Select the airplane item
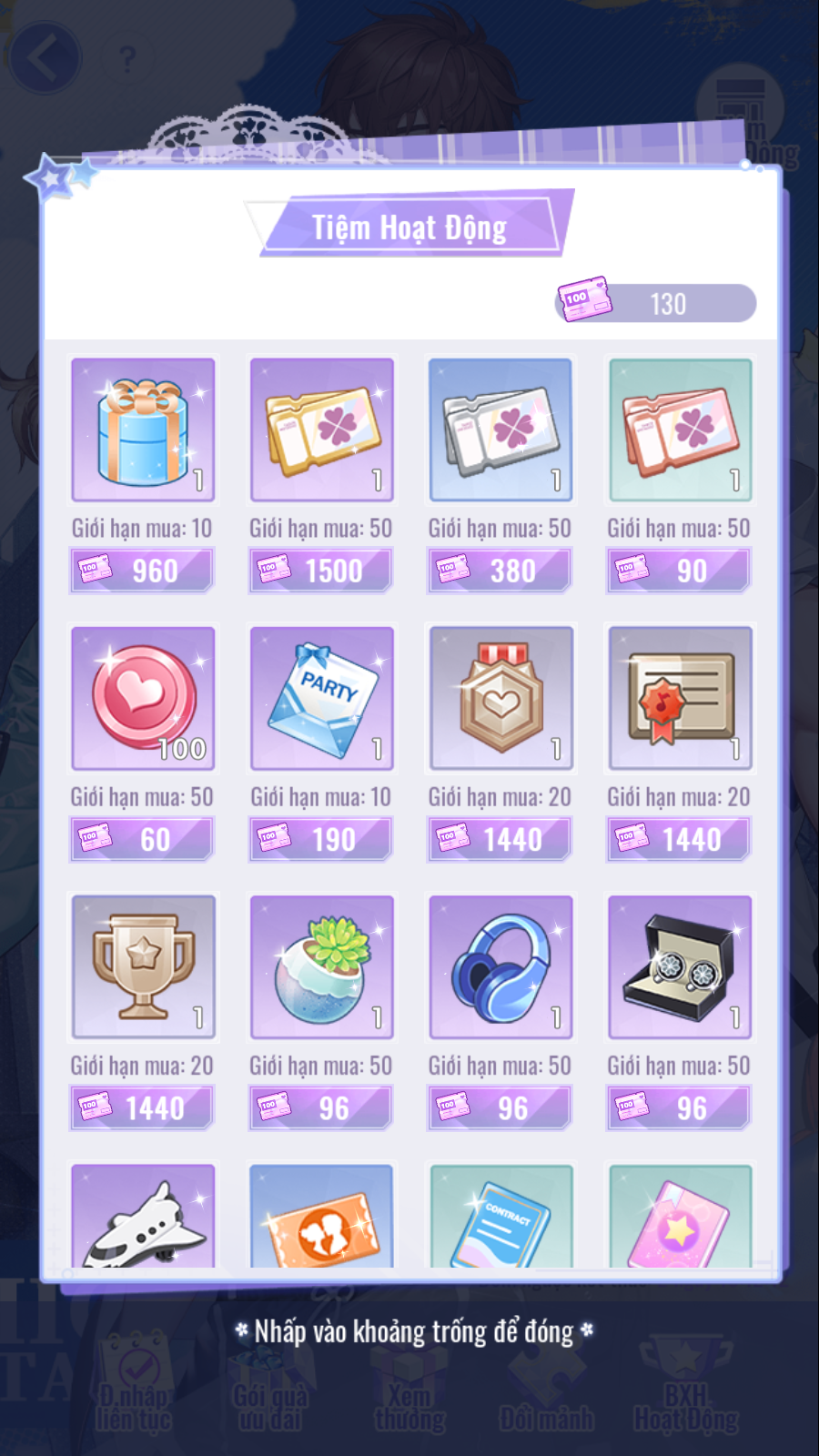Screen dimensions: 819x1456 143,1218
